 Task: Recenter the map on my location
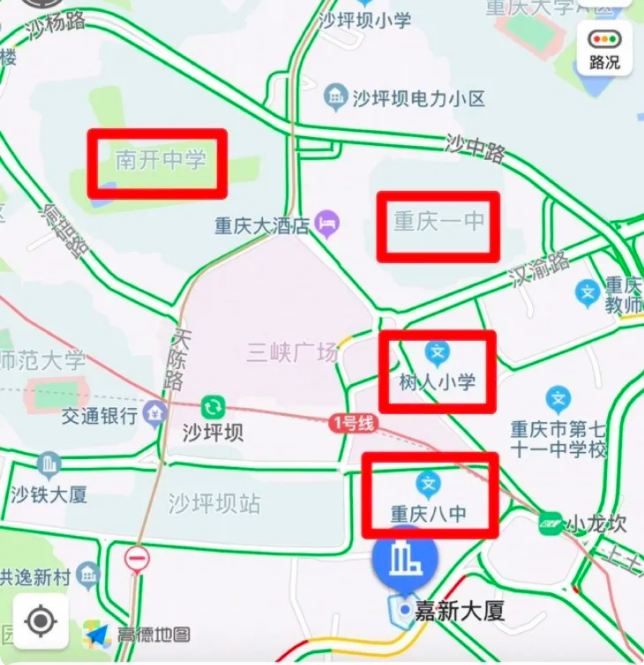pos(40,621)
